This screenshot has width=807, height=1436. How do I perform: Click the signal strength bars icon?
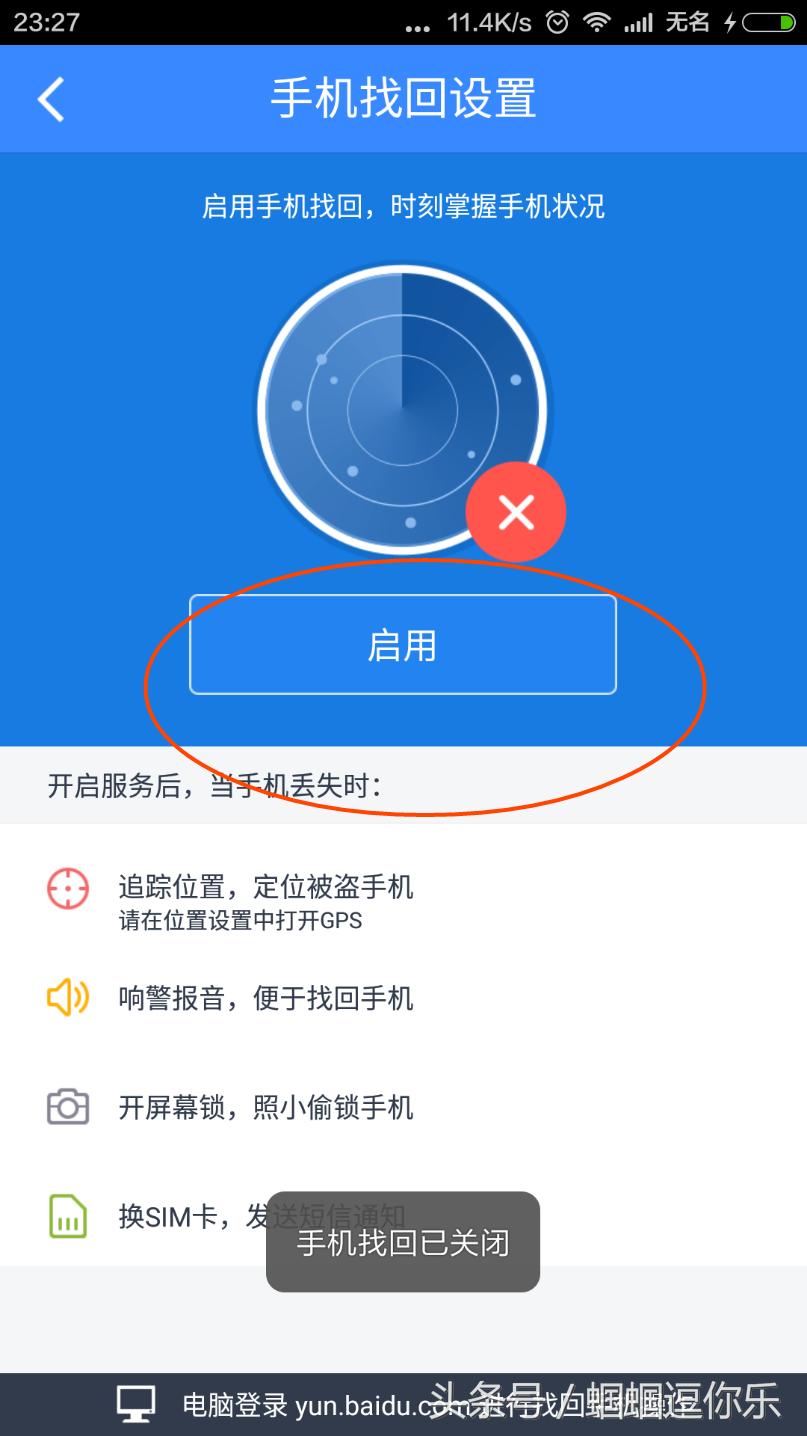click(x=638, y=20)
